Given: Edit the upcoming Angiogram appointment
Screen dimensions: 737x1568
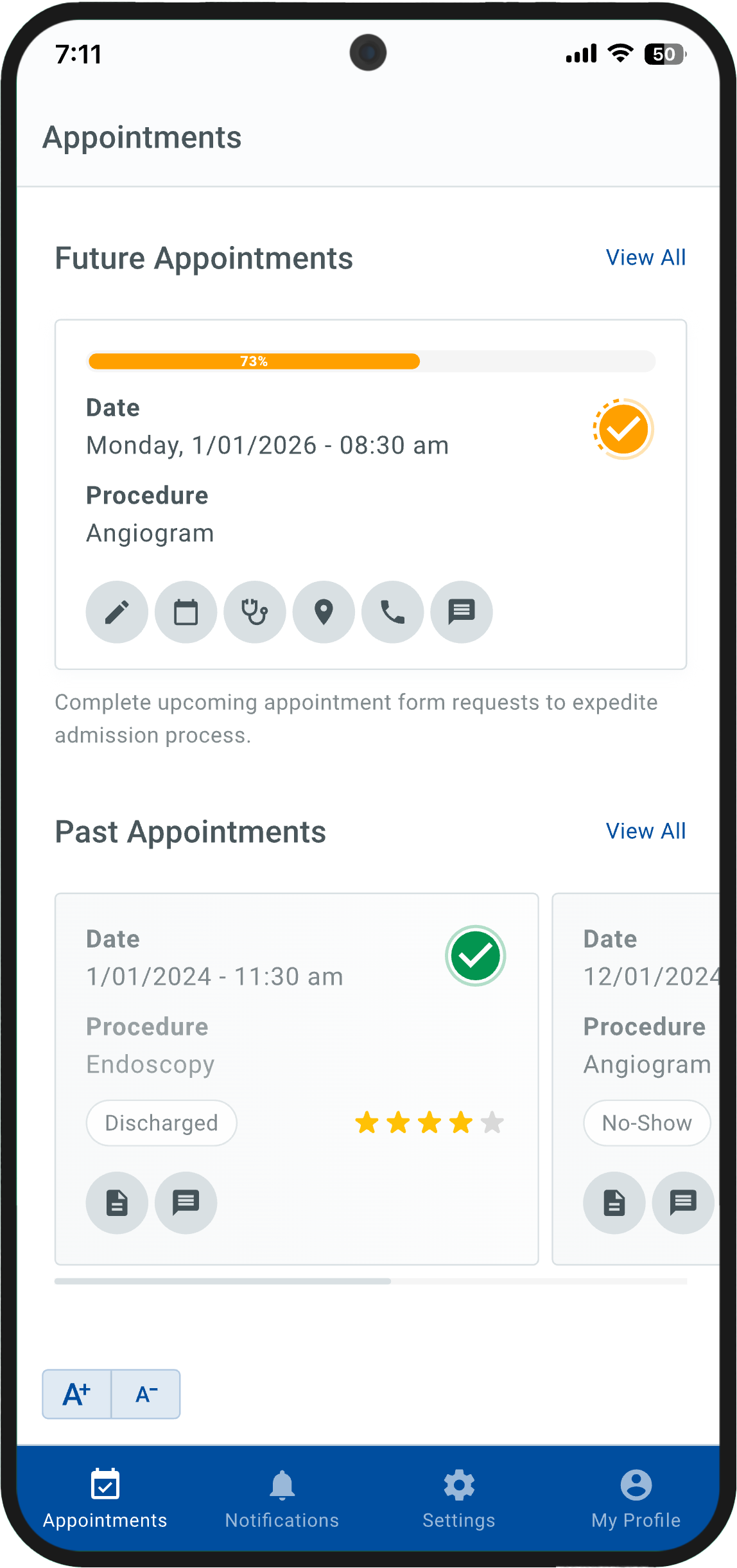Looking at the screenshot, I should tap(117, 612).
